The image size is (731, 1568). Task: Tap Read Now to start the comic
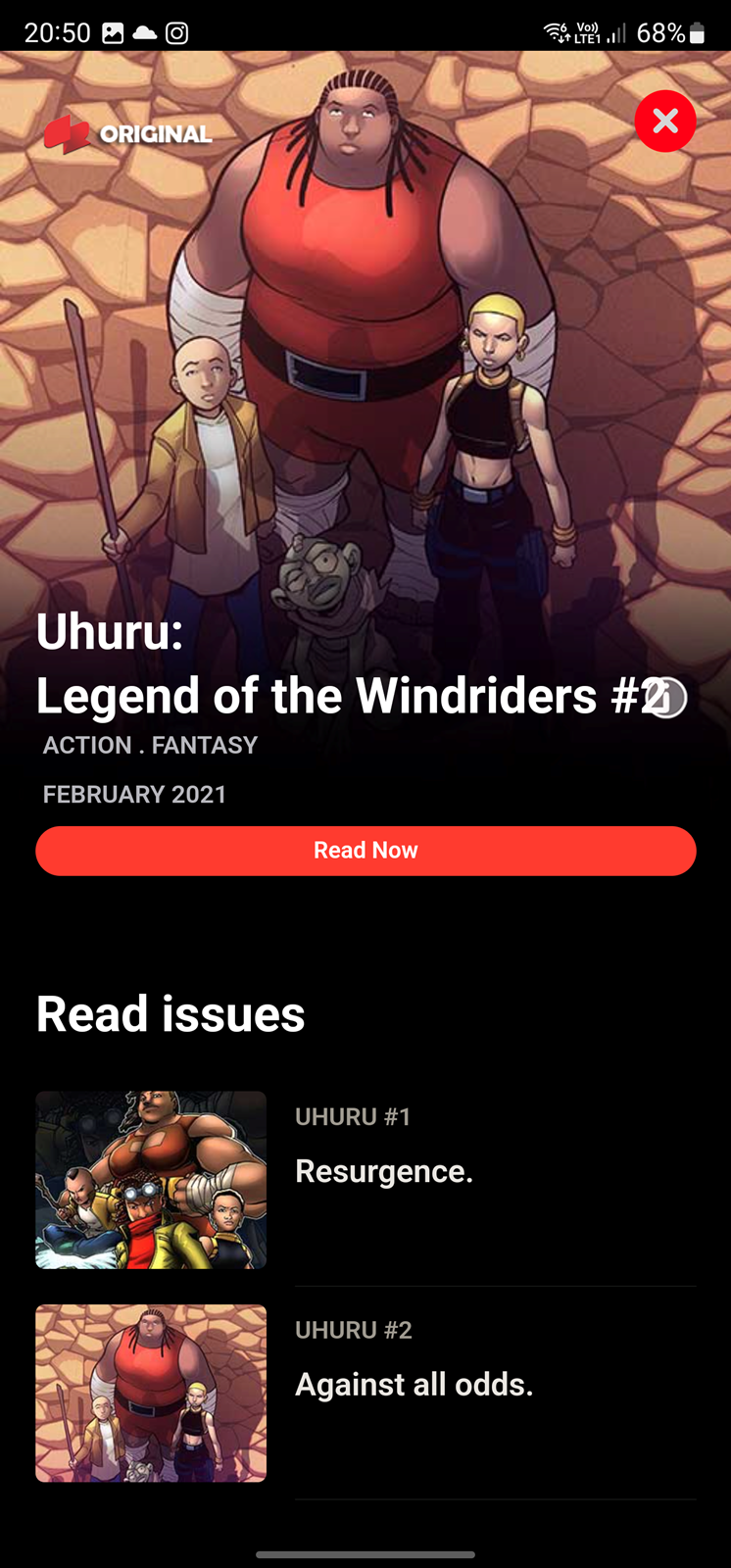pyautogui.click(x=365, y=851)
